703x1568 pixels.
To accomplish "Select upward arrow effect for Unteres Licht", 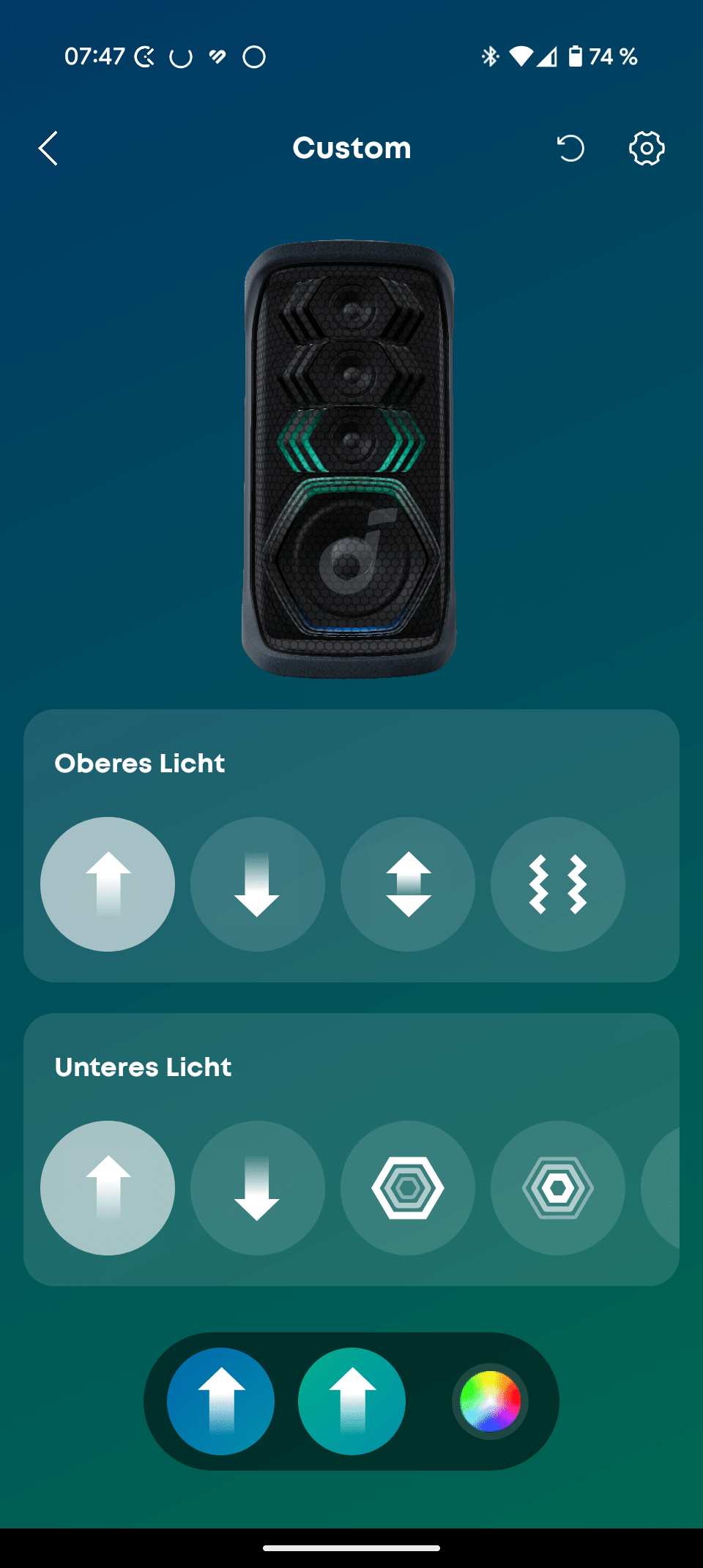I will click(x=108, y=1188).
